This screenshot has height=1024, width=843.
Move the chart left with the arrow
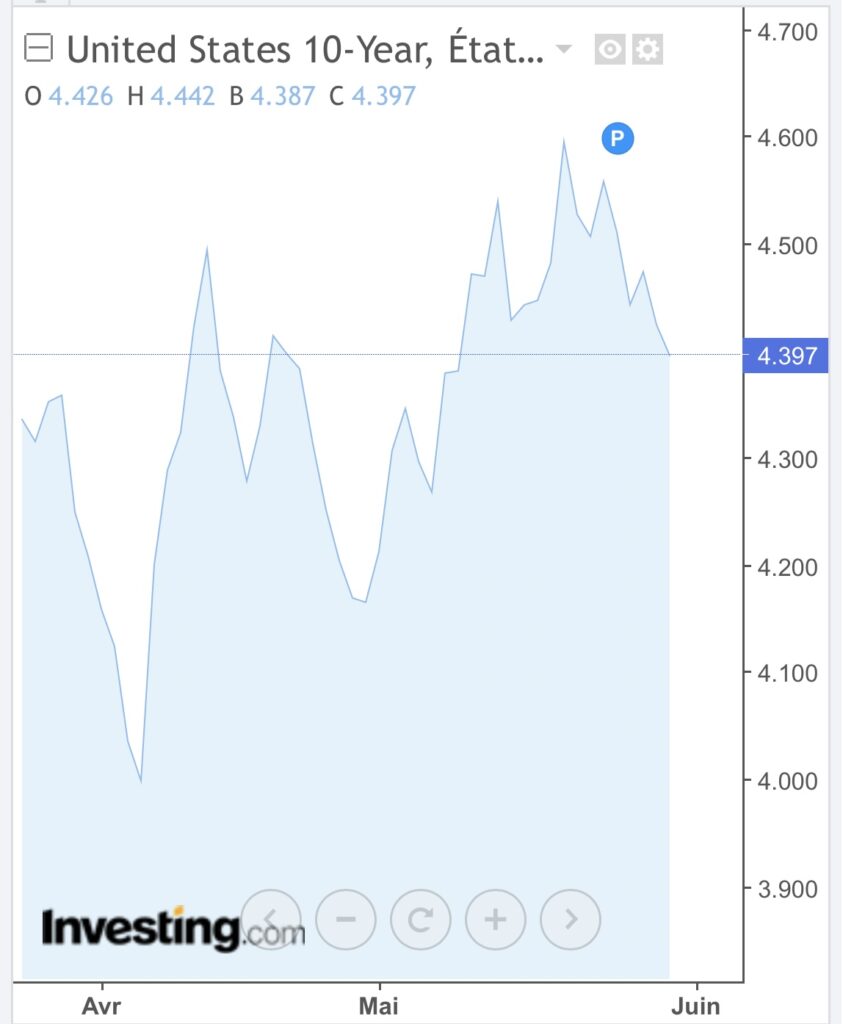[271, 919]
